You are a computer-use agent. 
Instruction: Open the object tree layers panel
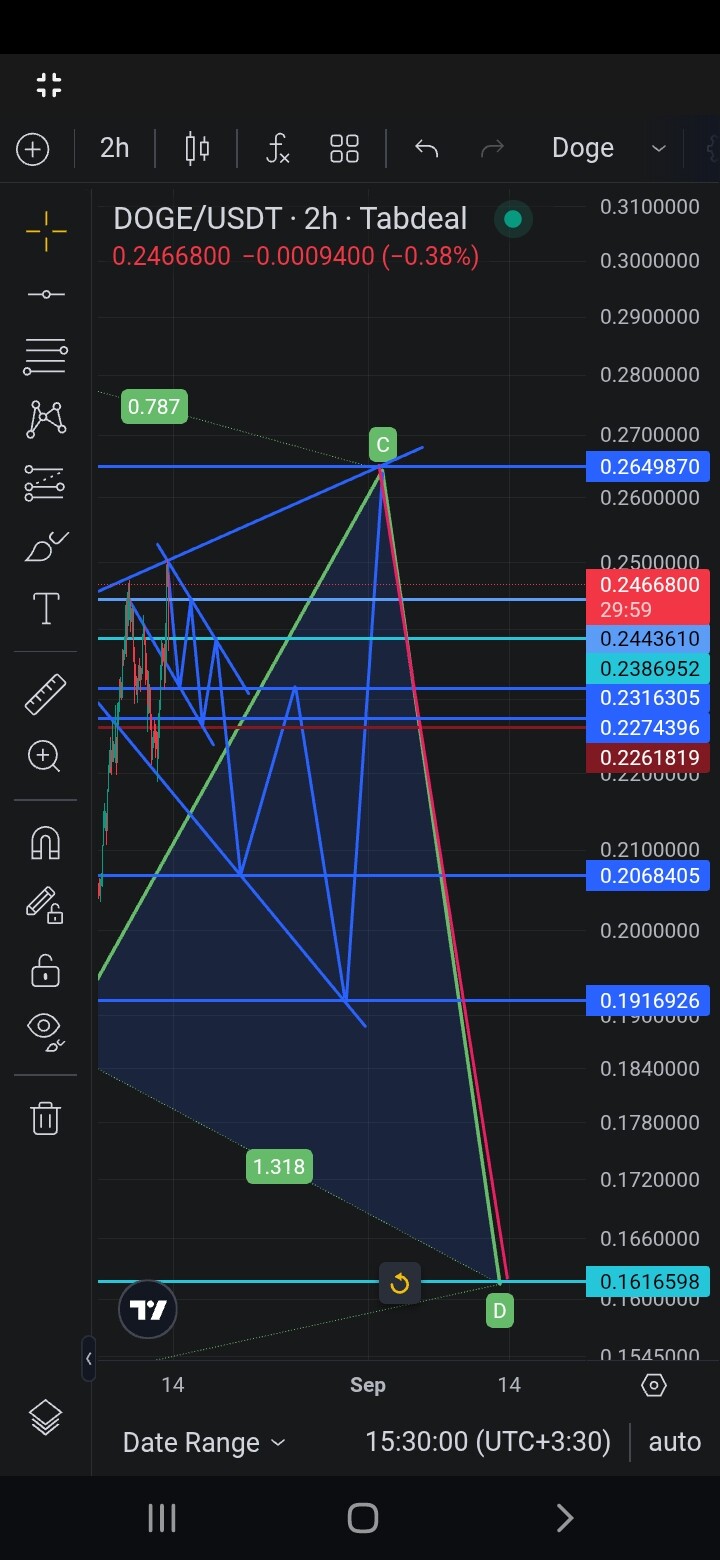click(x=46, y=1417)
